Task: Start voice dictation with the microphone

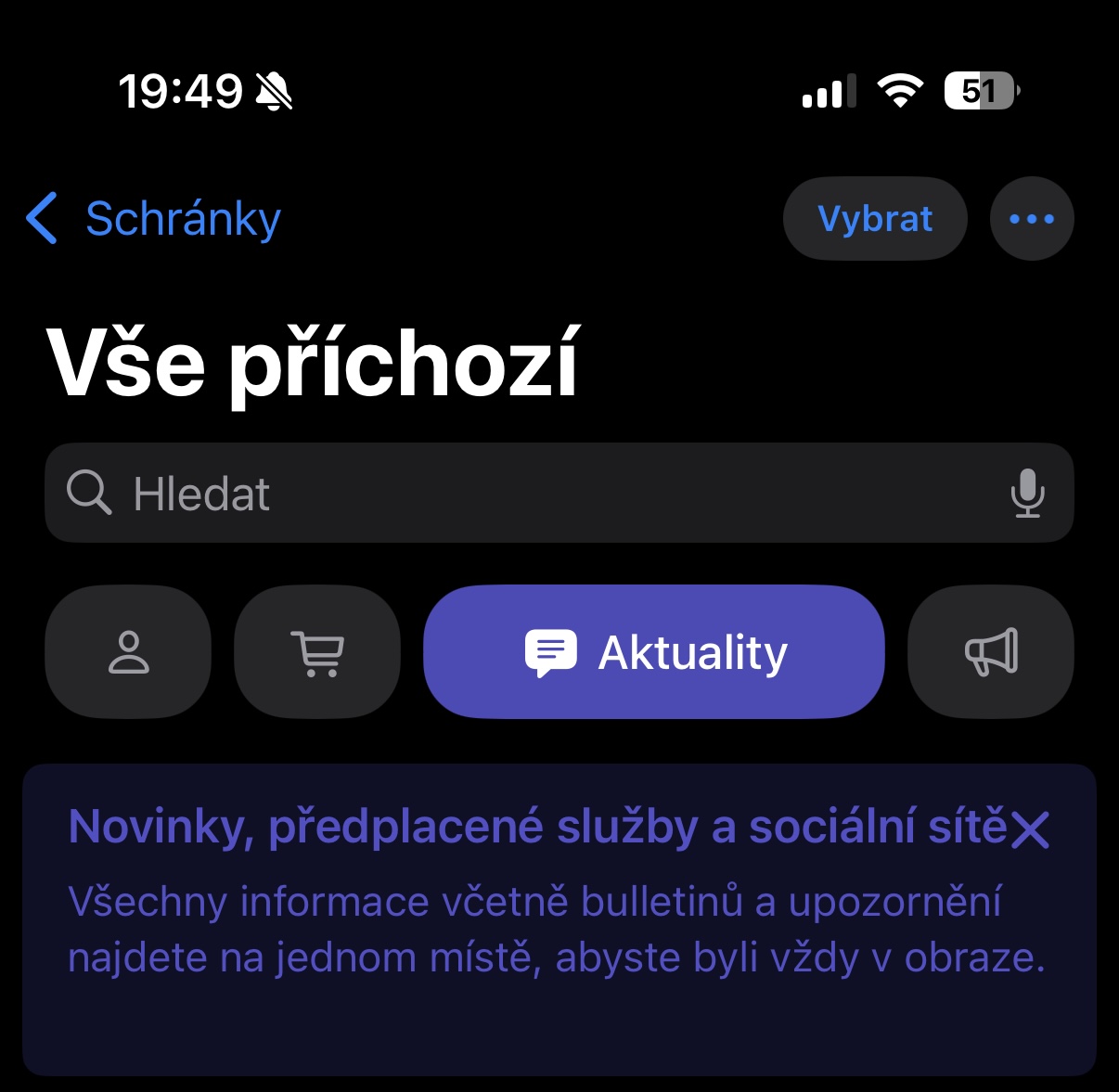Action: 1027,493
